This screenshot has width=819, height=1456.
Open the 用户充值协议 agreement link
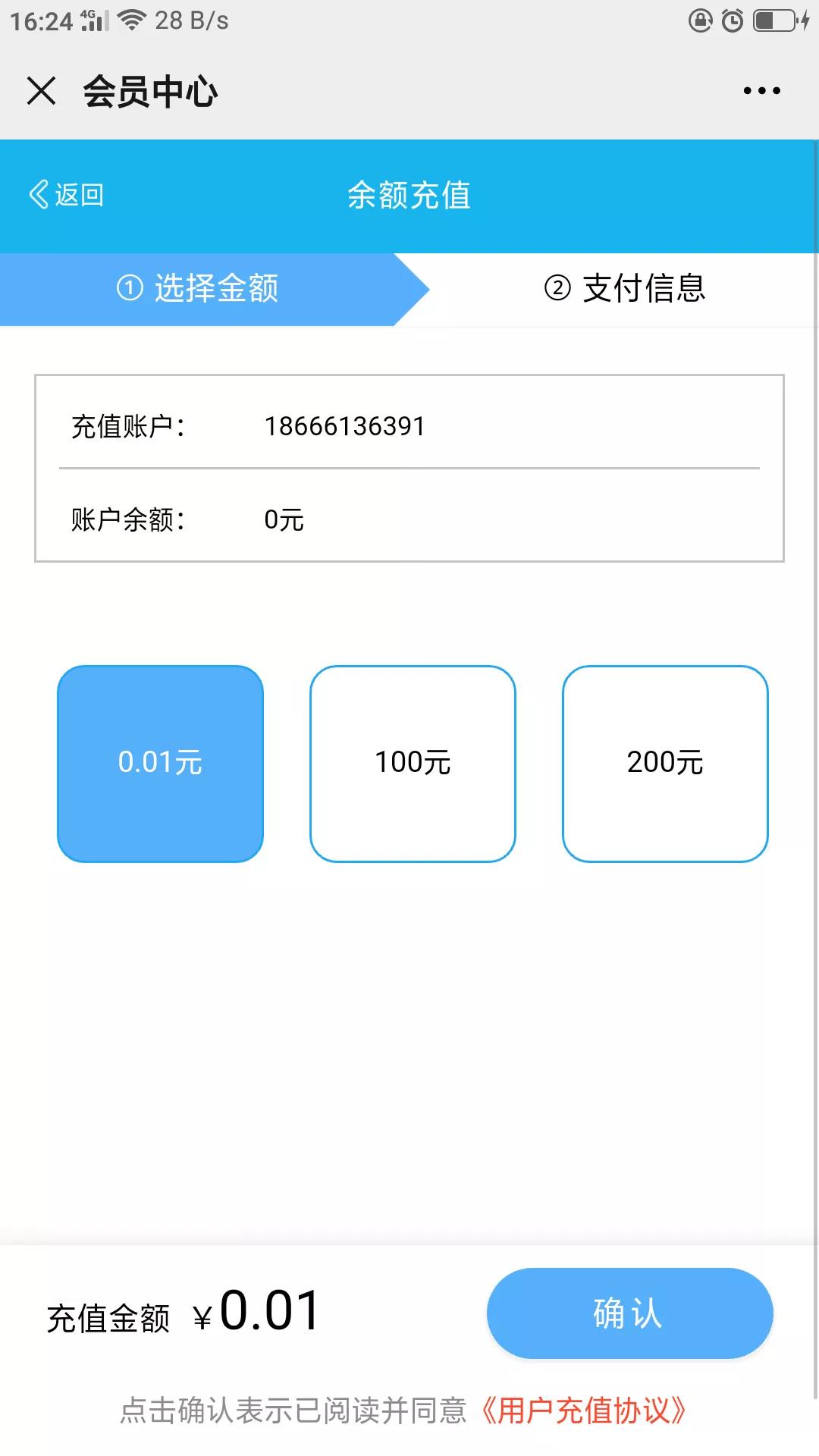583,1410
